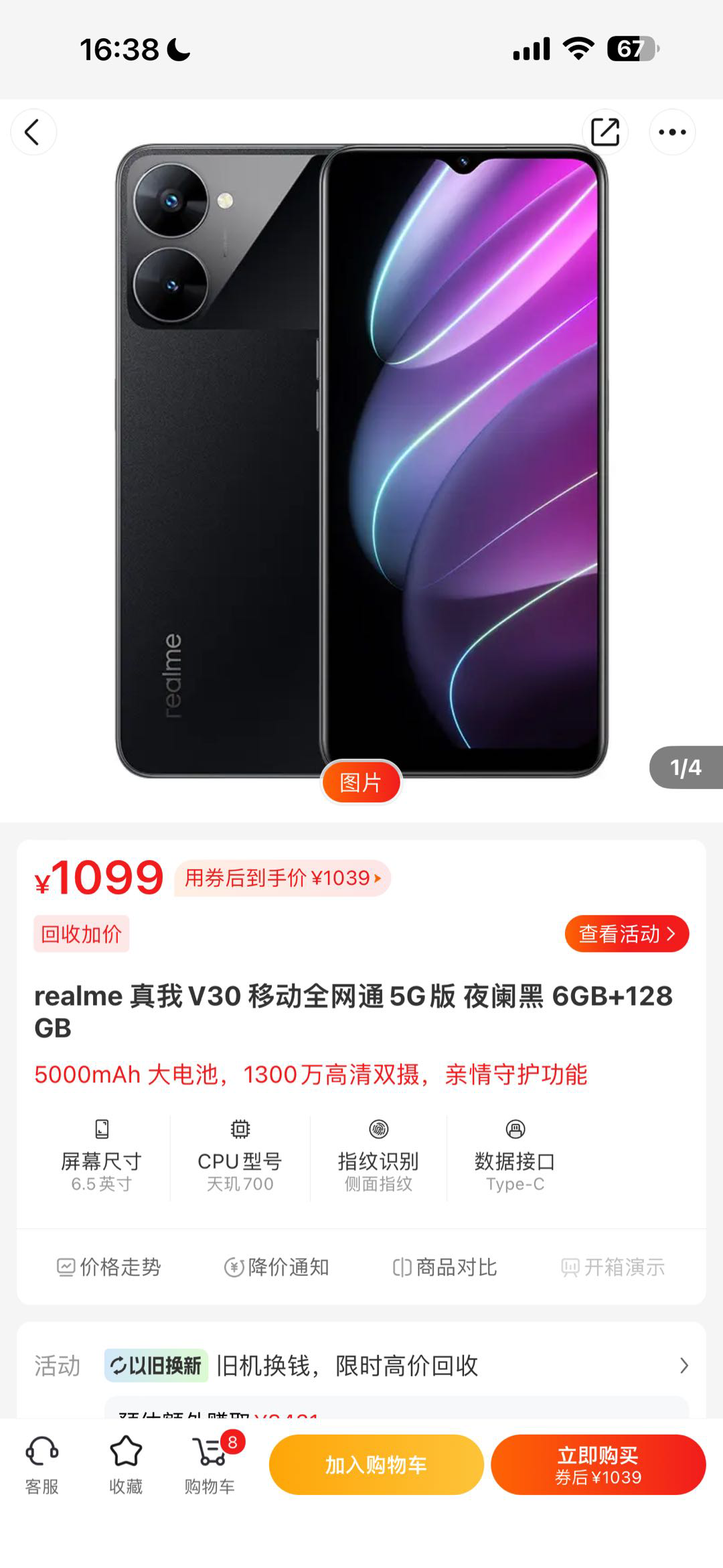This screenshot has width=723, height=1568.
Task: Open the 以旧换新 trade-in activity row
Action: (x=395, y=1366)
